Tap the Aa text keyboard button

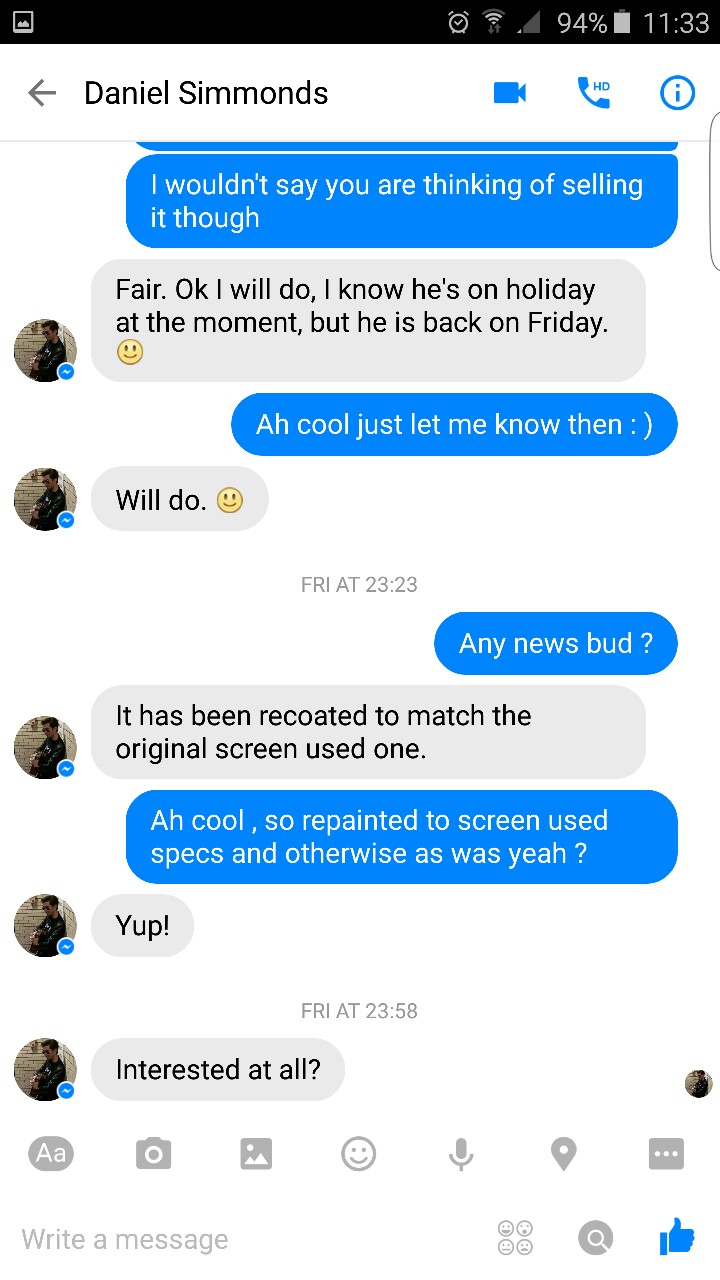point(51,1153)
